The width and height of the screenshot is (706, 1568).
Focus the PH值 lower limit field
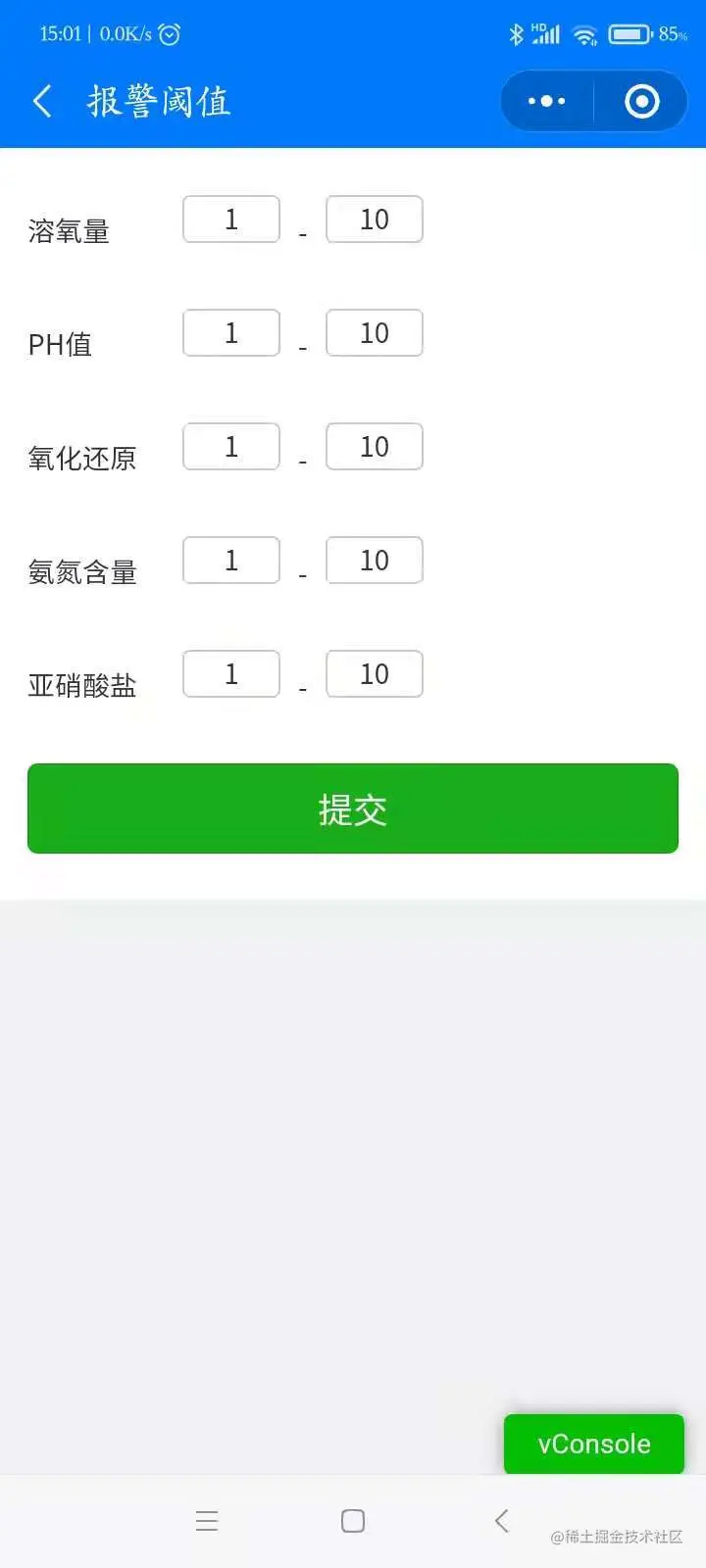(x=231, y=333)
